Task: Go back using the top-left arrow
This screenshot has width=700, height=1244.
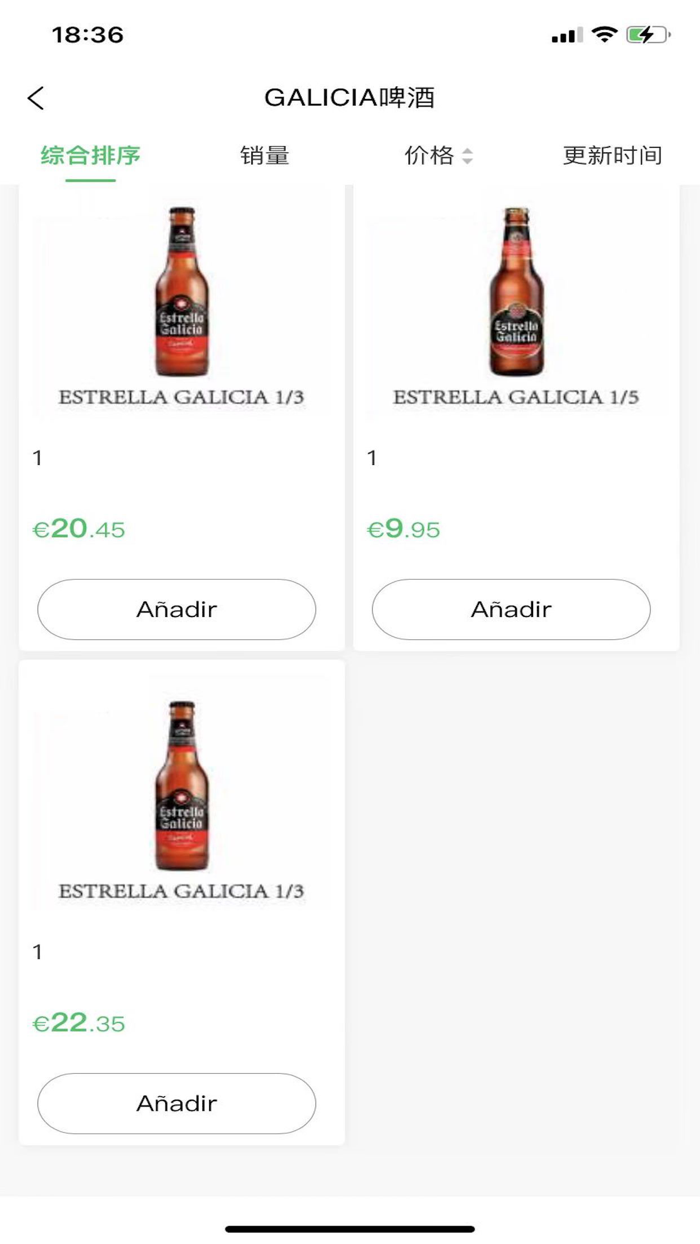Action: 36,97
